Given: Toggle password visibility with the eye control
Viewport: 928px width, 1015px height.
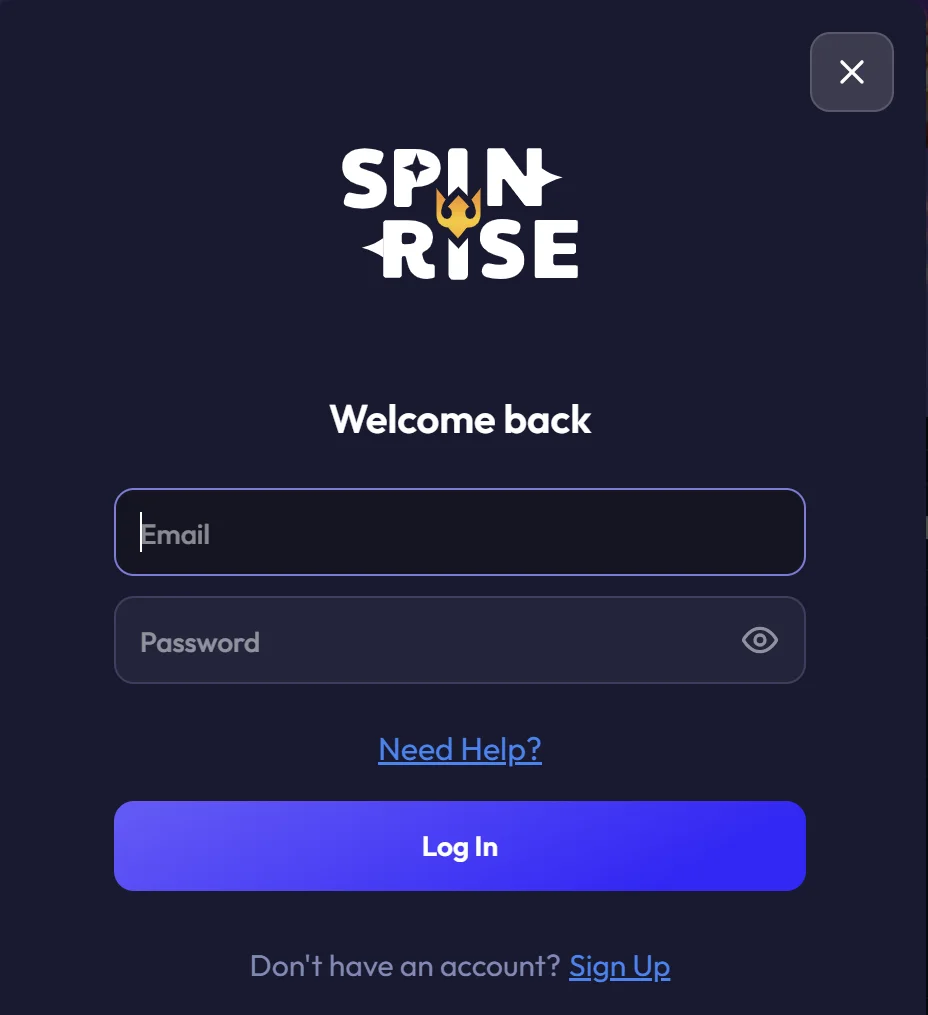Looking at the screenshot, I should tap(759, 640).
